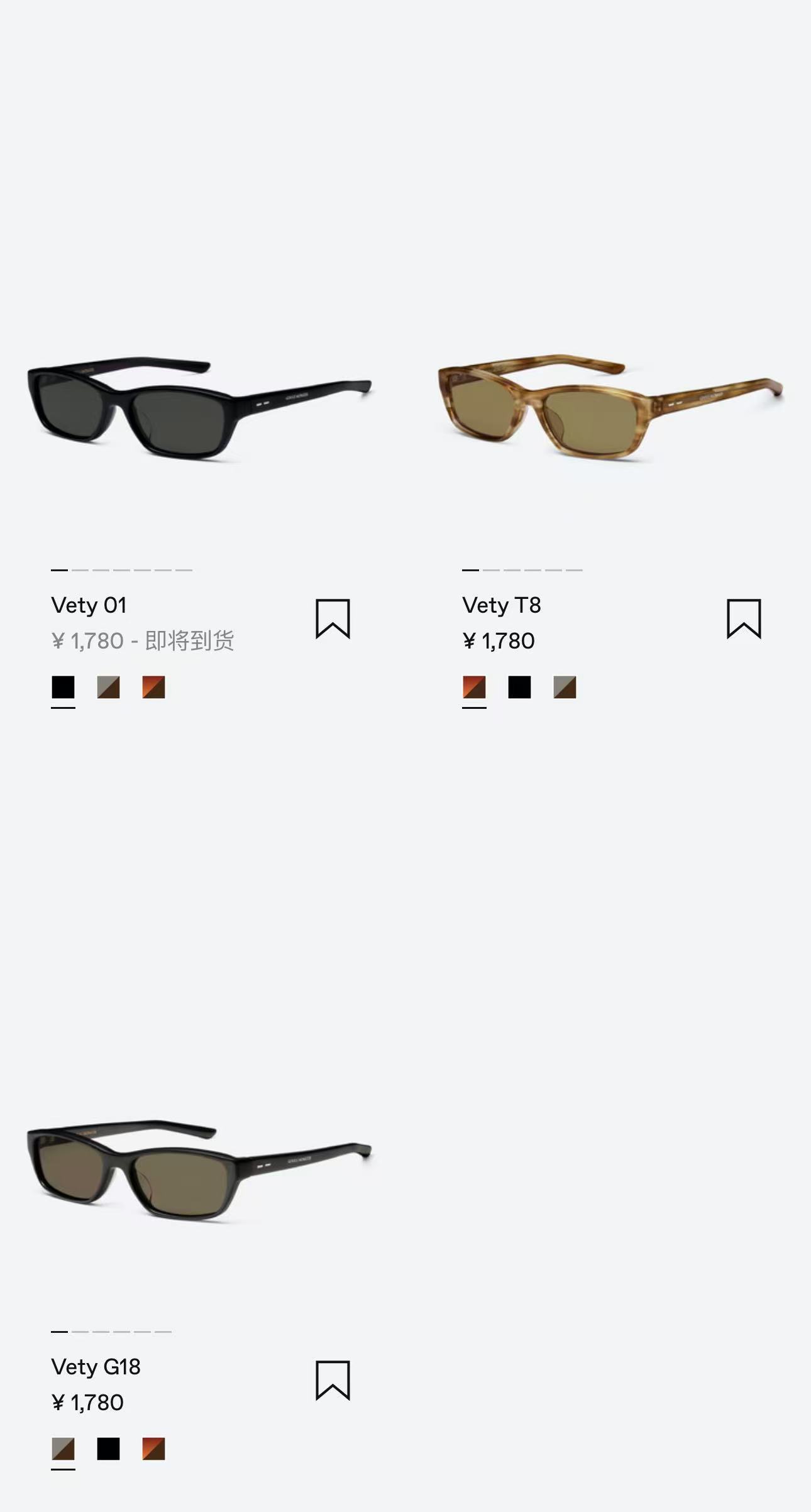
Task: Choose the black swatch under Vety G18
Action: [x=108, y=1449]
